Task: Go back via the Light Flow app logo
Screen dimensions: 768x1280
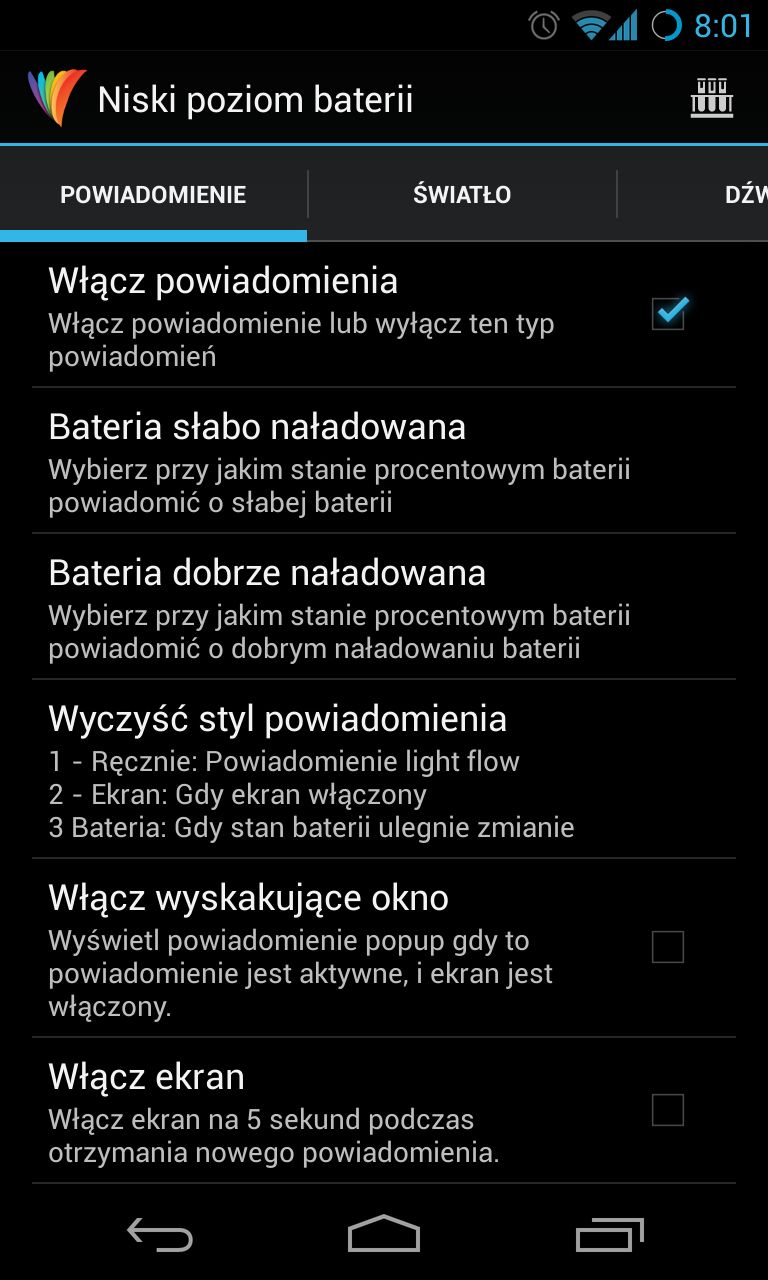Action: 57,98
